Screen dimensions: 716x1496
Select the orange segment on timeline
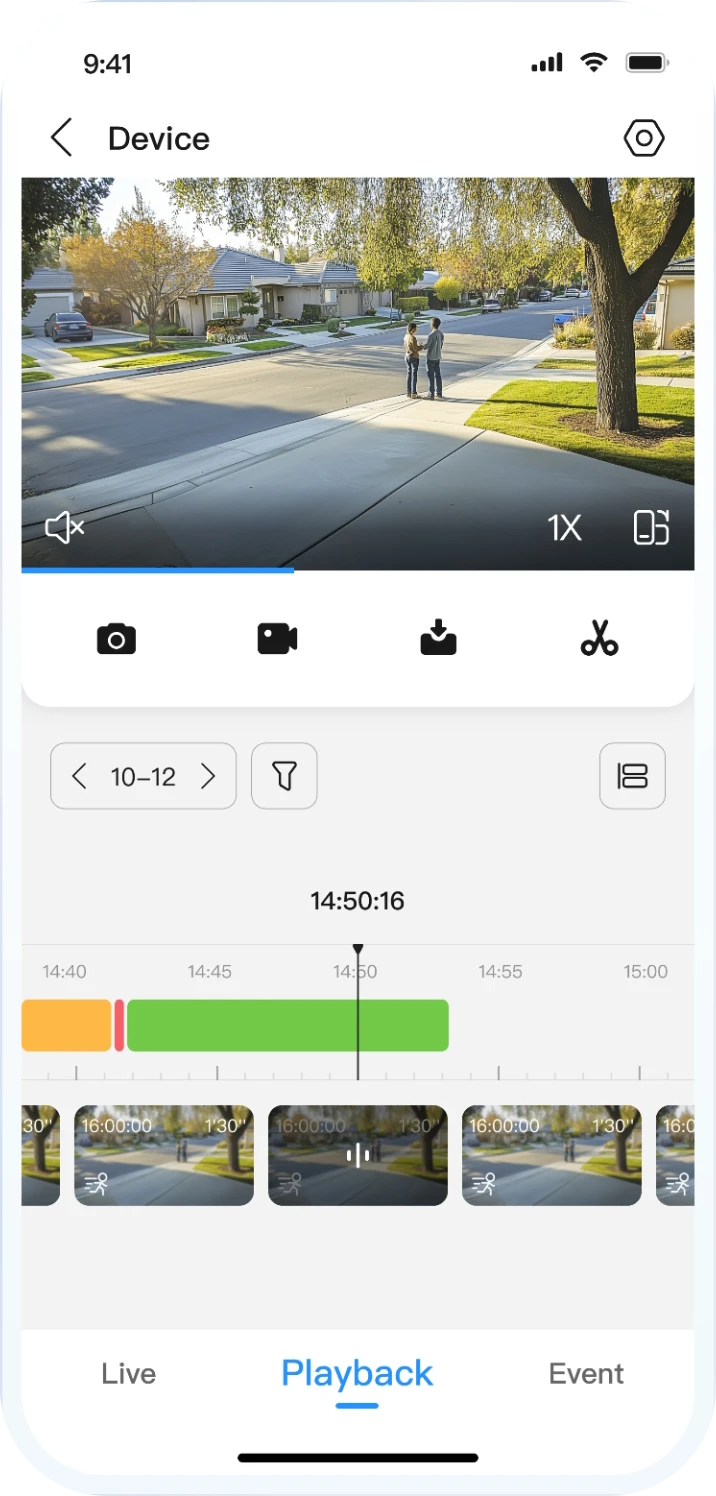click(x=66, y=1025)
